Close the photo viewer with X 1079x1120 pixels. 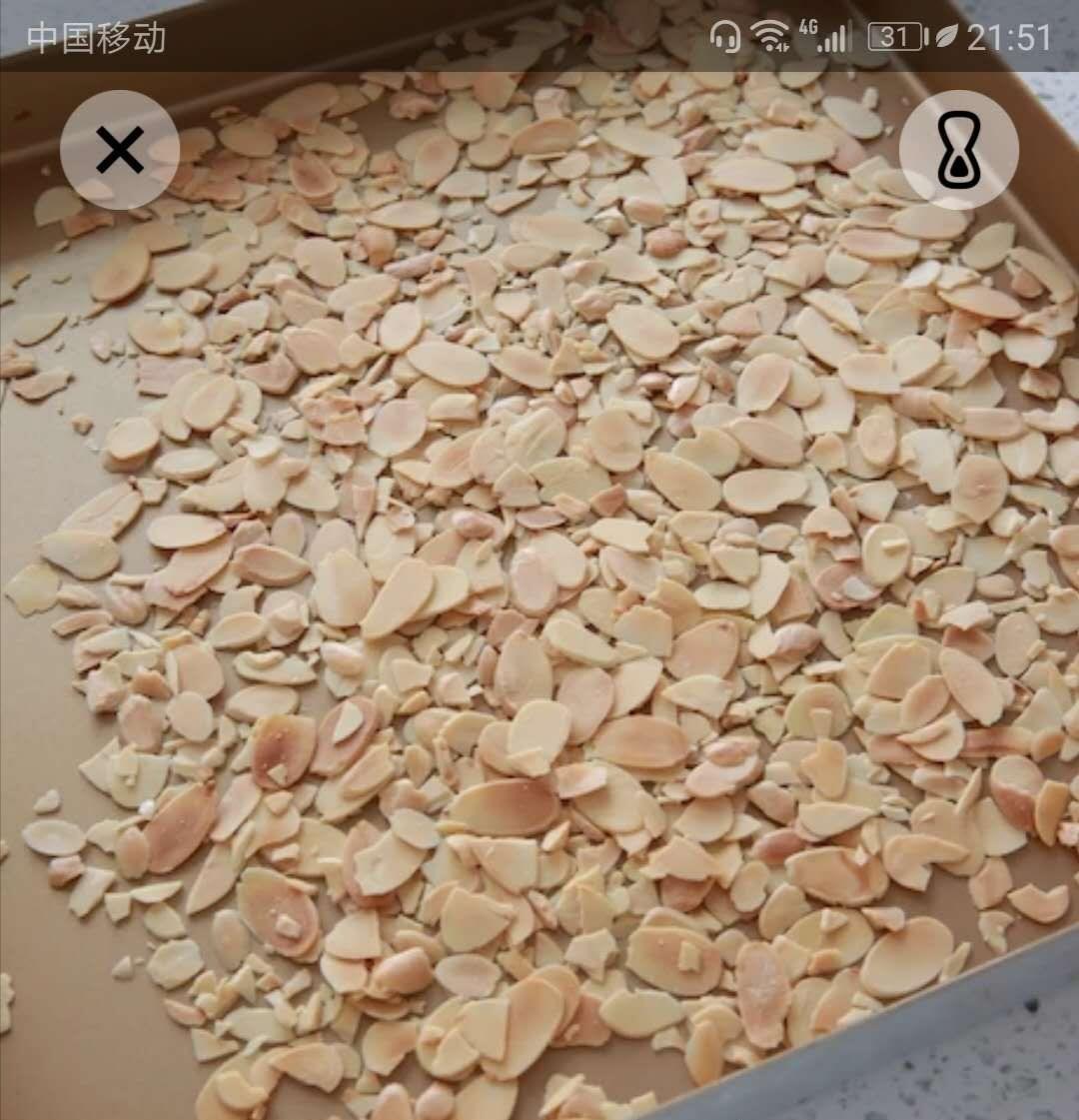point(119,150)
